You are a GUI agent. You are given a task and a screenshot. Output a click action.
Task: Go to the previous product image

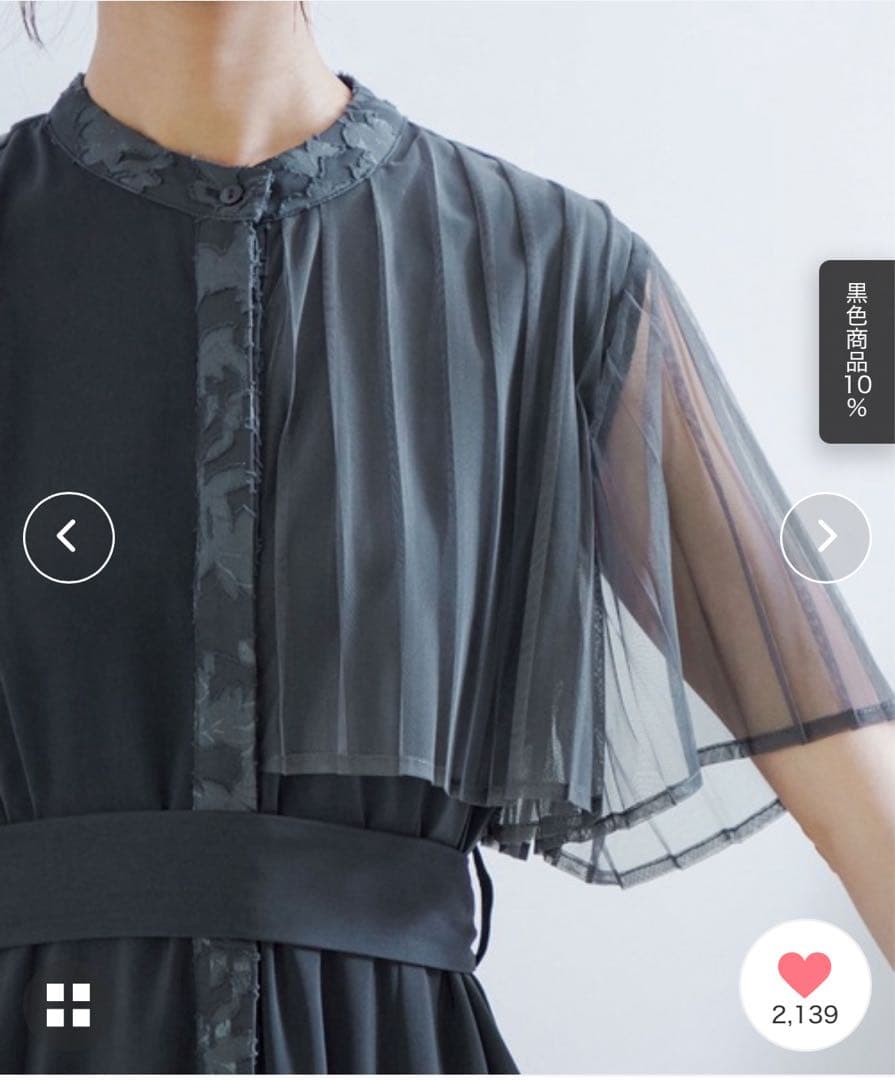[68, 537]
